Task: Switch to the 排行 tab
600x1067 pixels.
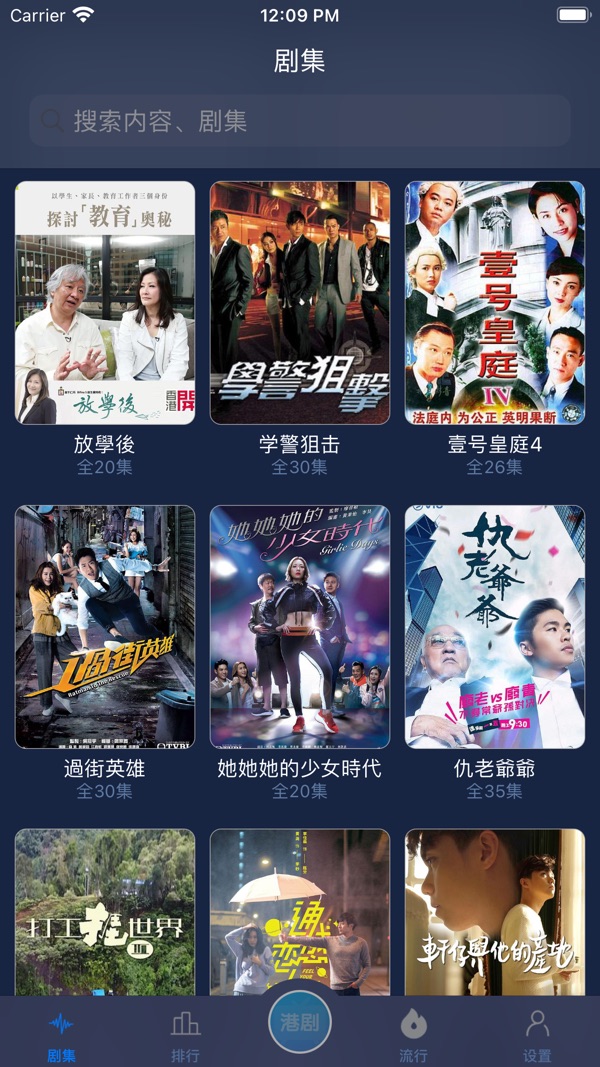Action: click(185, 1035)
